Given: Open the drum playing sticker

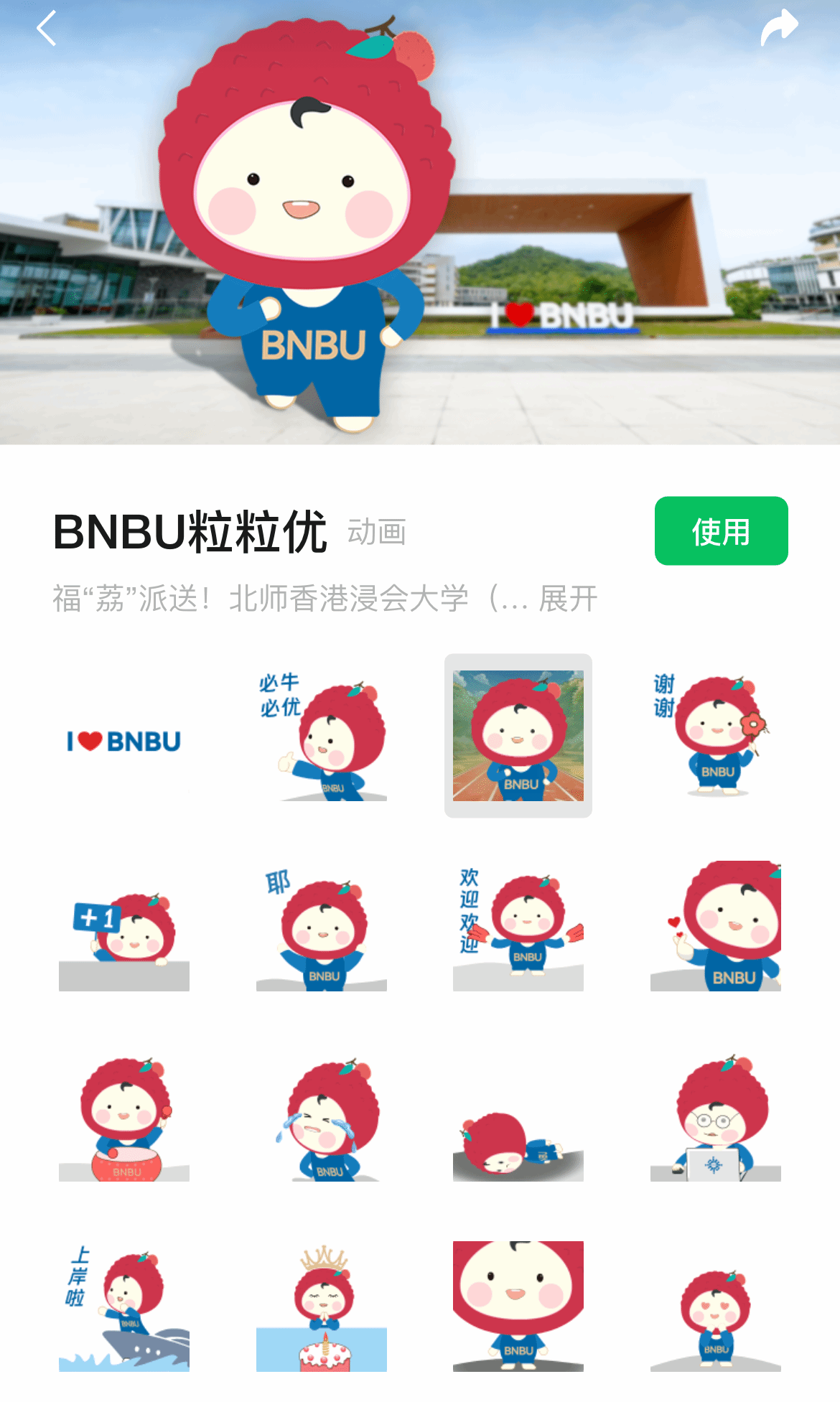Looking at the screenshot, I should tap(124, 1118).
